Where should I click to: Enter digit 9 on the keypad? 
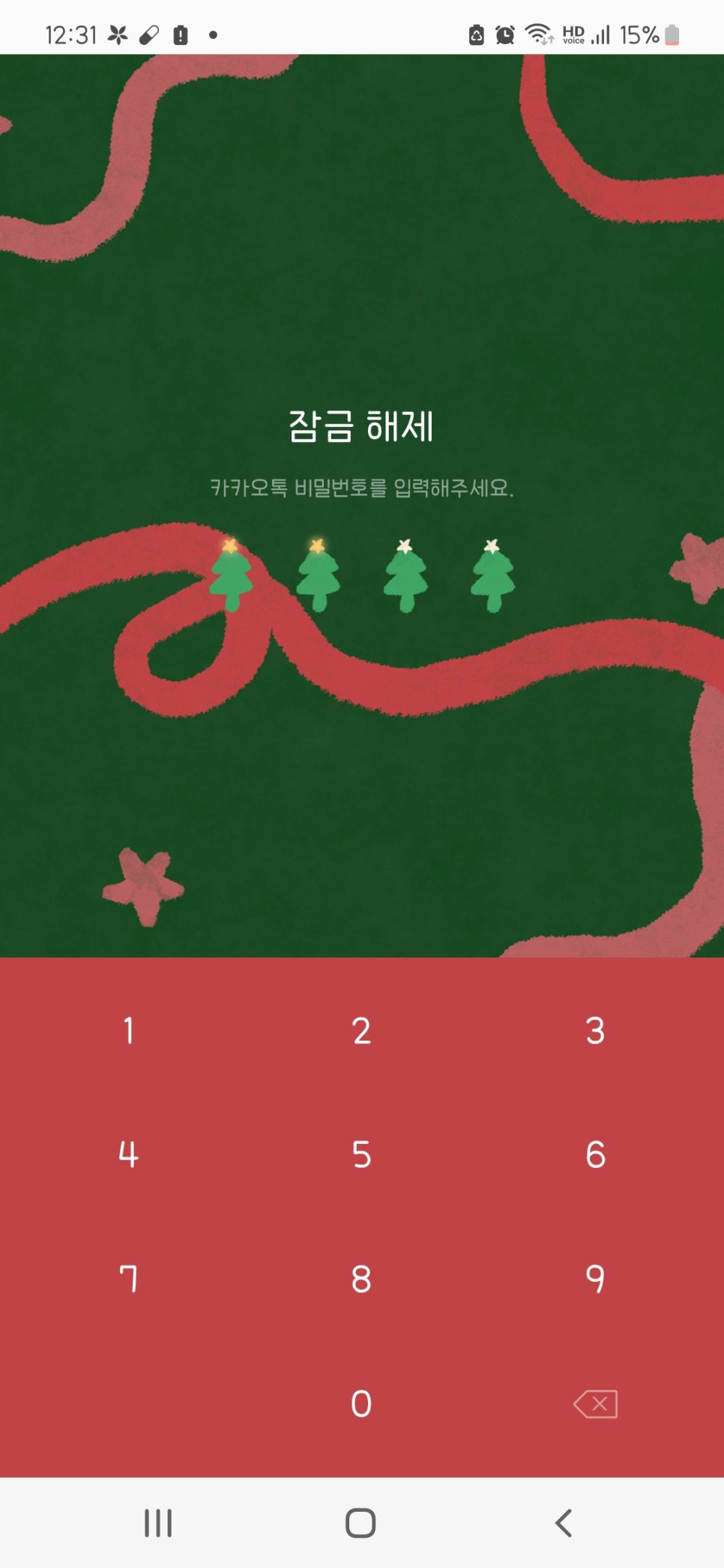595,1279
